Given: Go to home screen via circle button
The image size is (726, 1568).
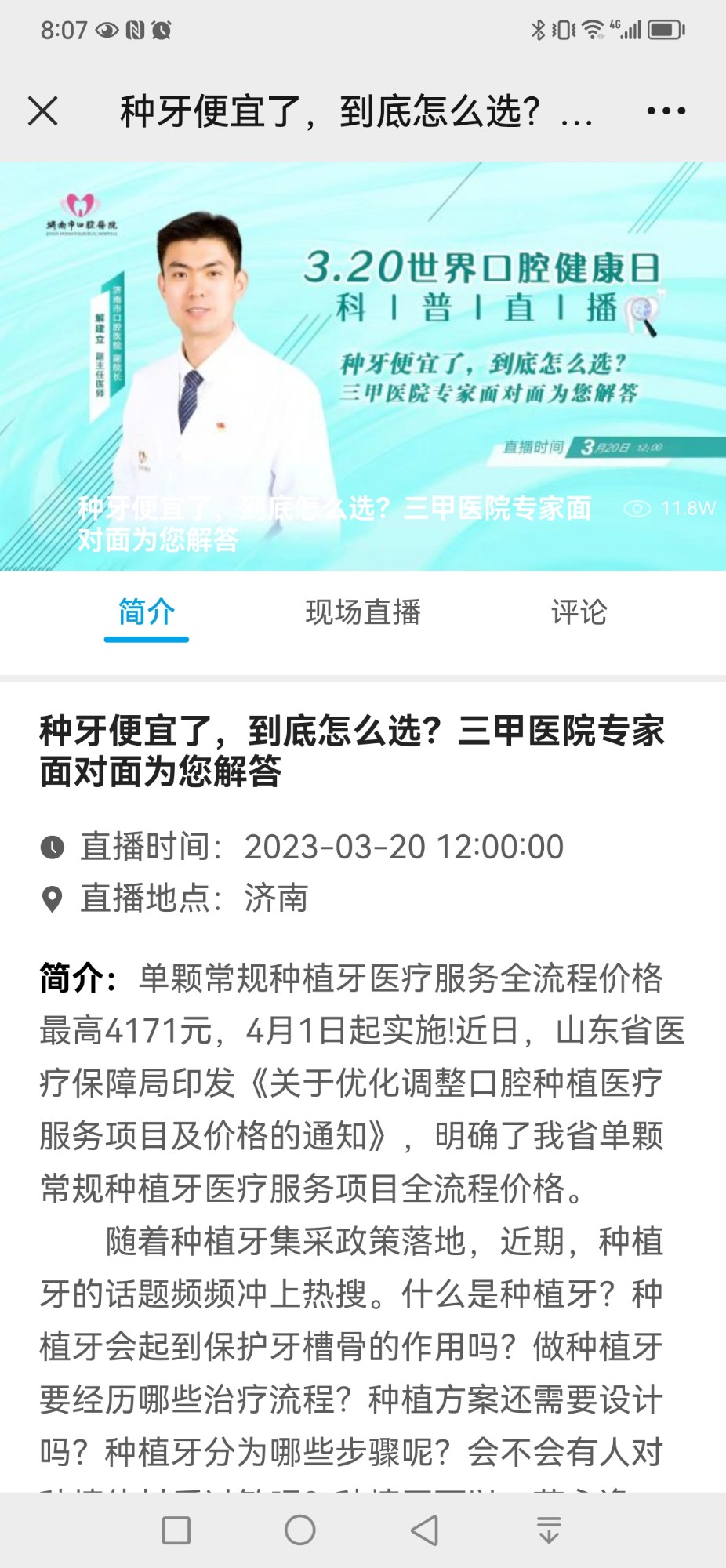Looking at the screenshot, I should pyautogui.click(x=299, y=1530).
